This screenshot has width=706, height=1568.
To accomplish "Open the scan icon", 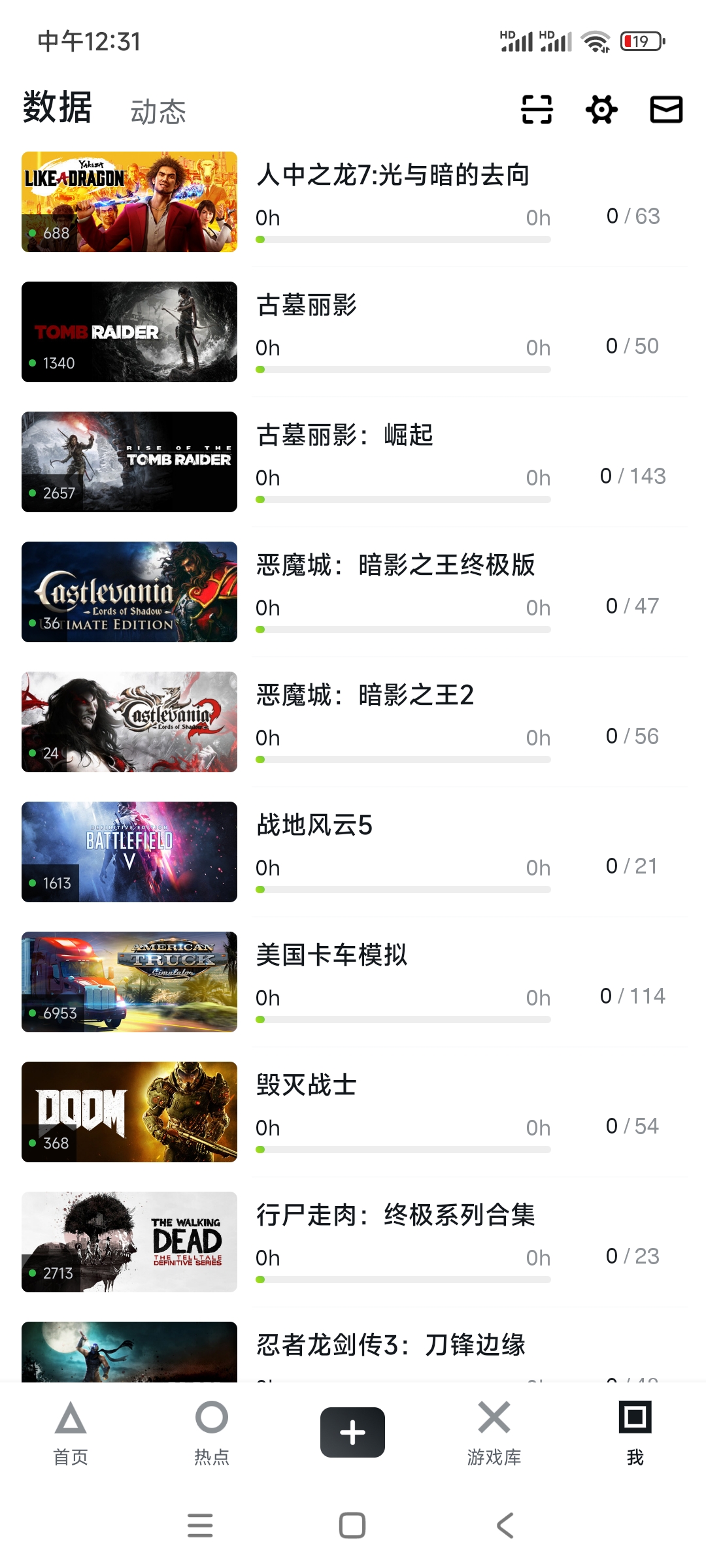I will (x=536, y=109).
